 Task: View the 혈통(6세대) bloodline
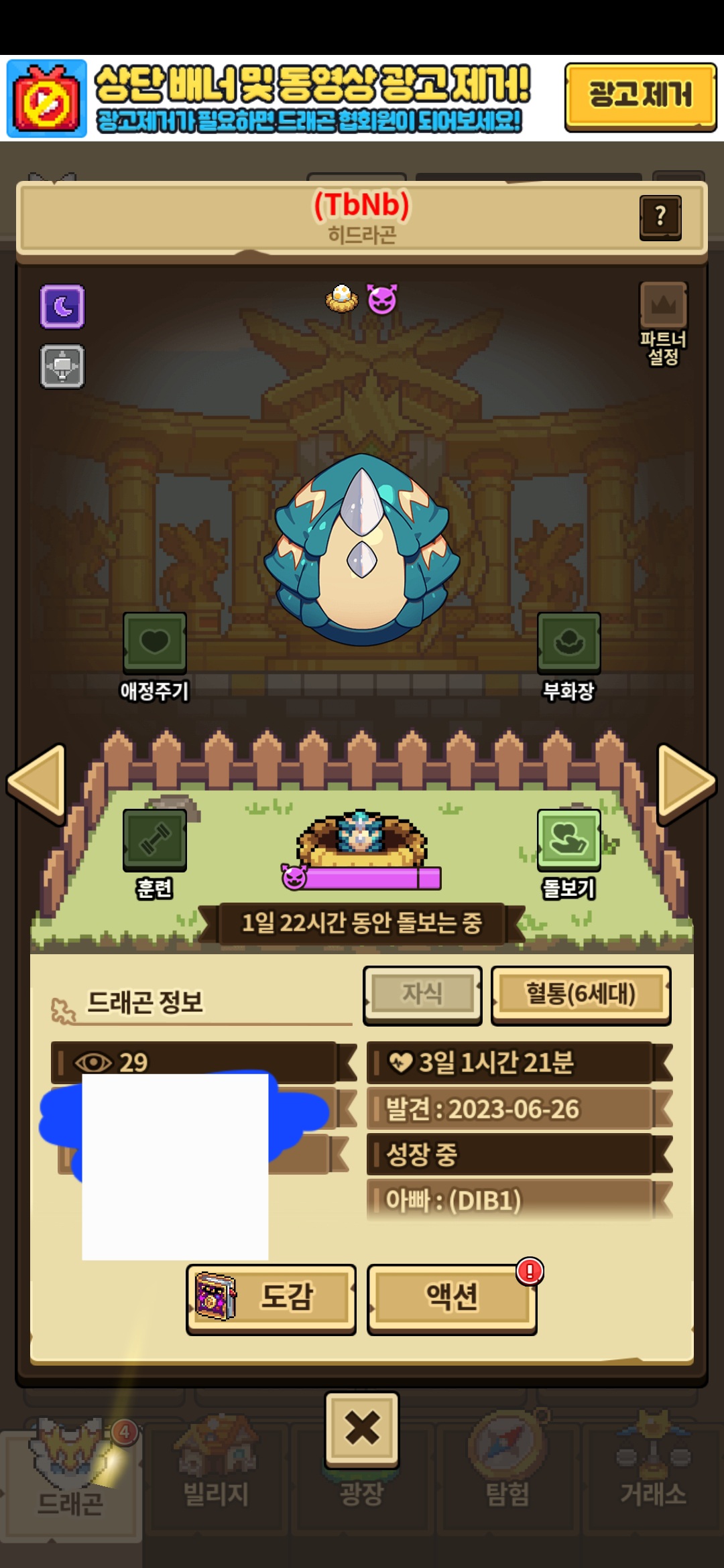(x=581, y=994)
